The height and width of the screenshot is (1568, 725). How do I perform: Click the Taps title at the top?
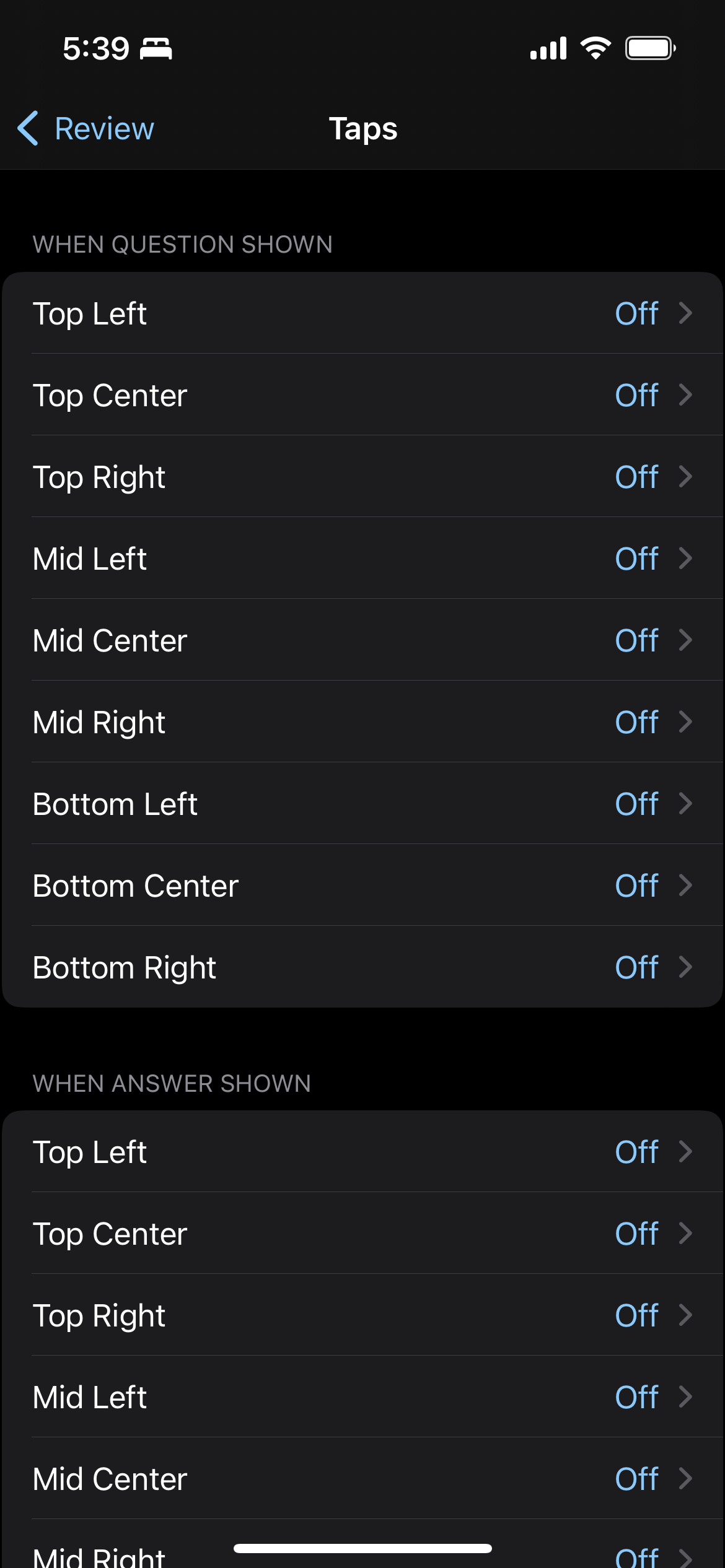tap(362, 128)
